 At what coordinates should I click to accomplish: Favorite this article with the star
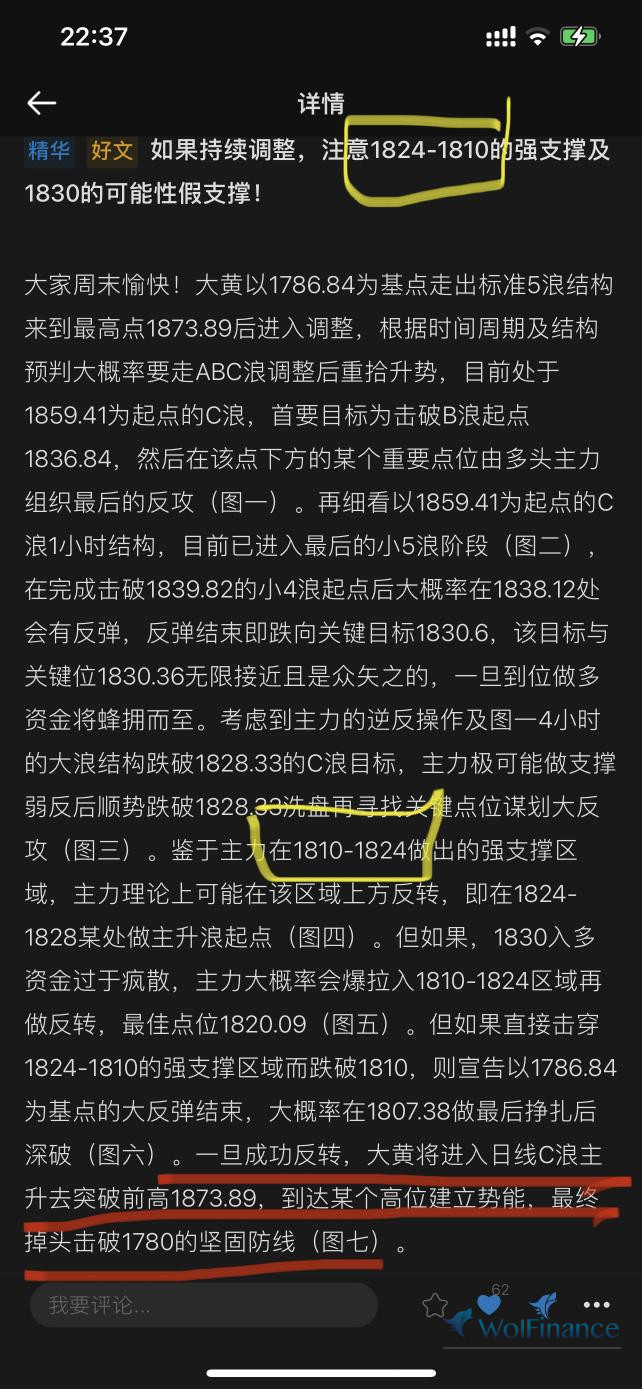[435, 1305]
